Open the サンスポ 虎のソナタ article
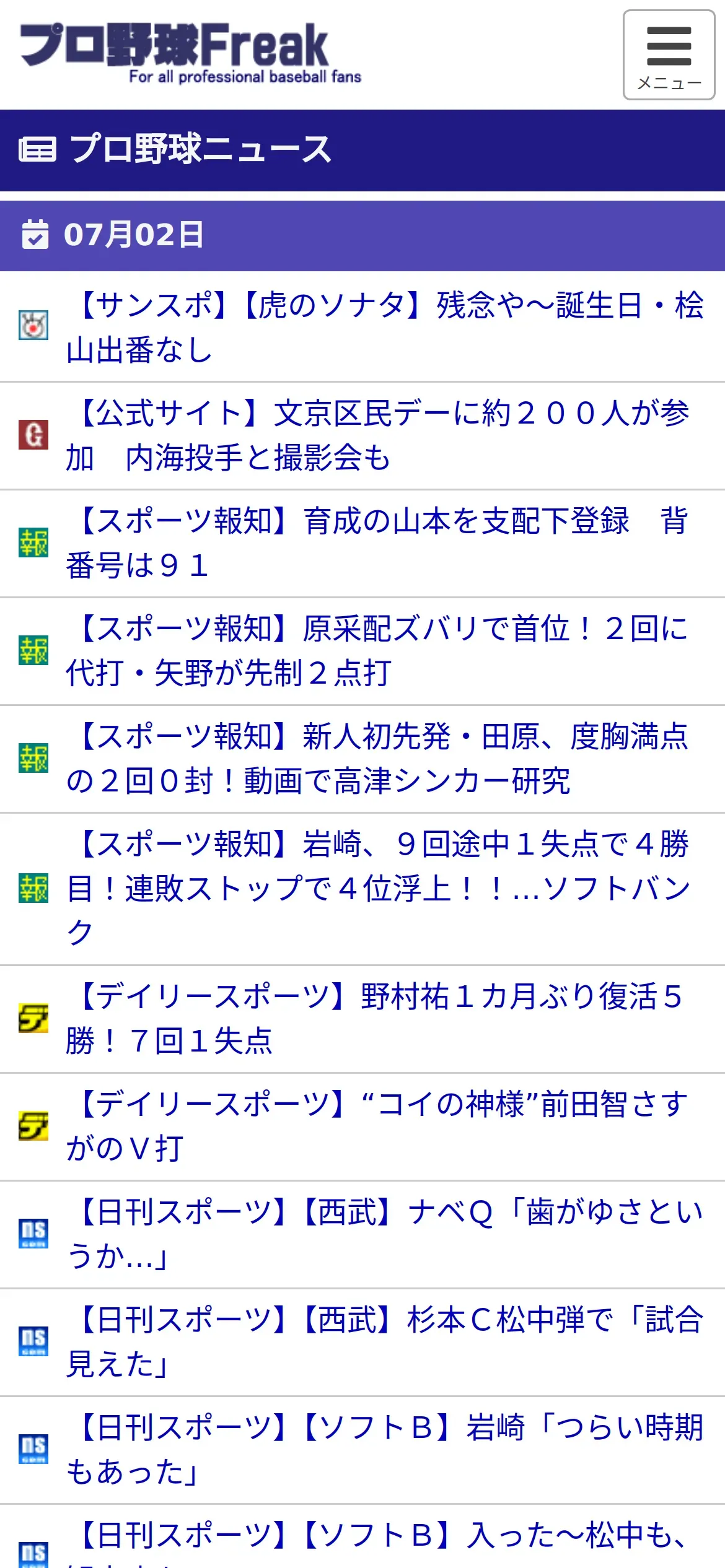Image resolution: width=725 pixels, height=1568 pixels. pos(362,327)
